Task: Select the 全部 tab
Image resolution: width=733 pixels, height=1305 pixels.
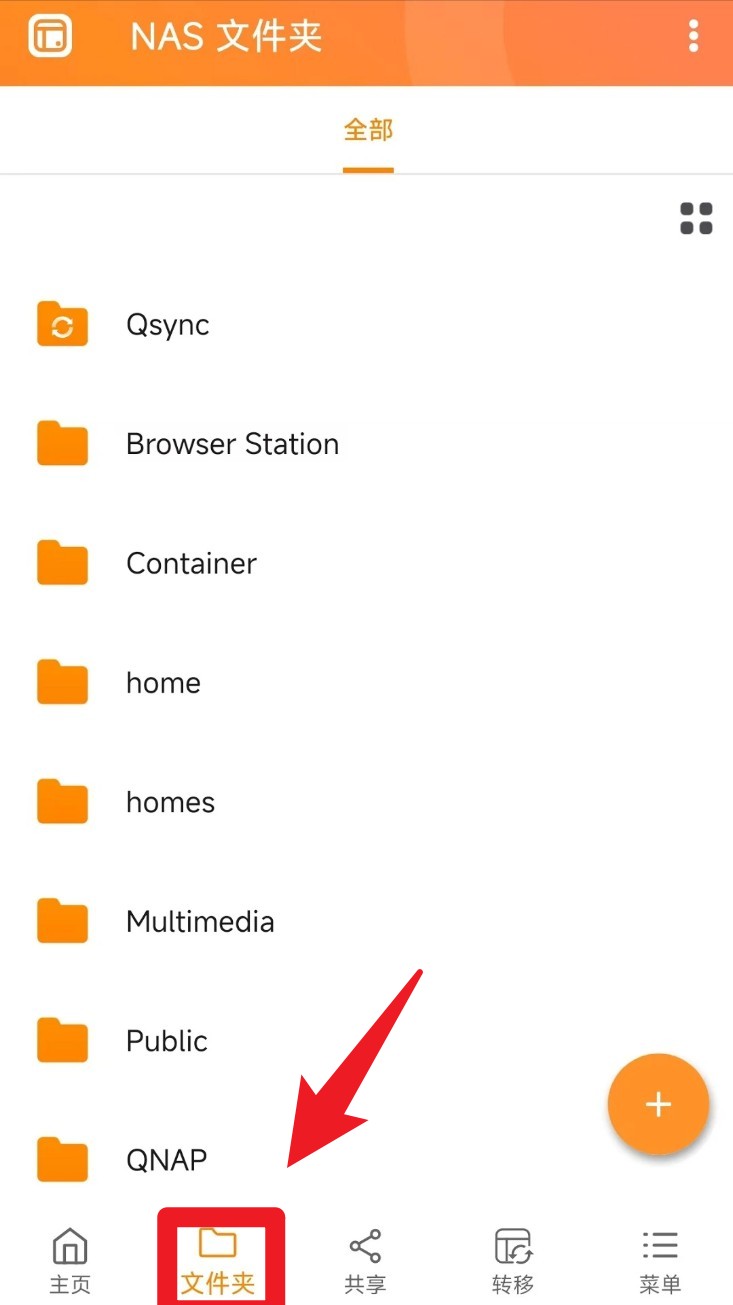Action: (x=368, y=131)
